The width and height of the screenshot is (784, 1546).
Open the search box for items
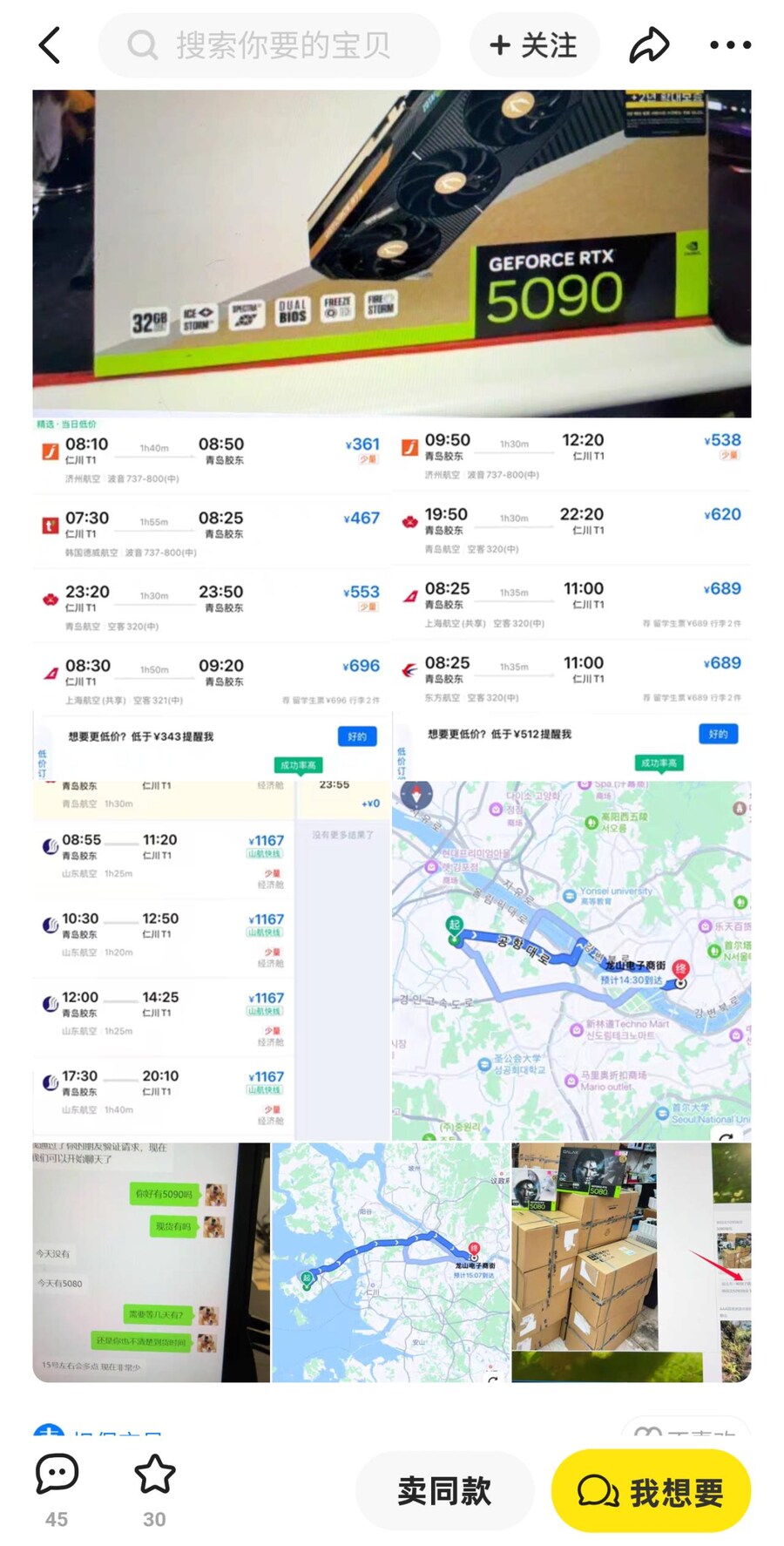pos(270,45)
